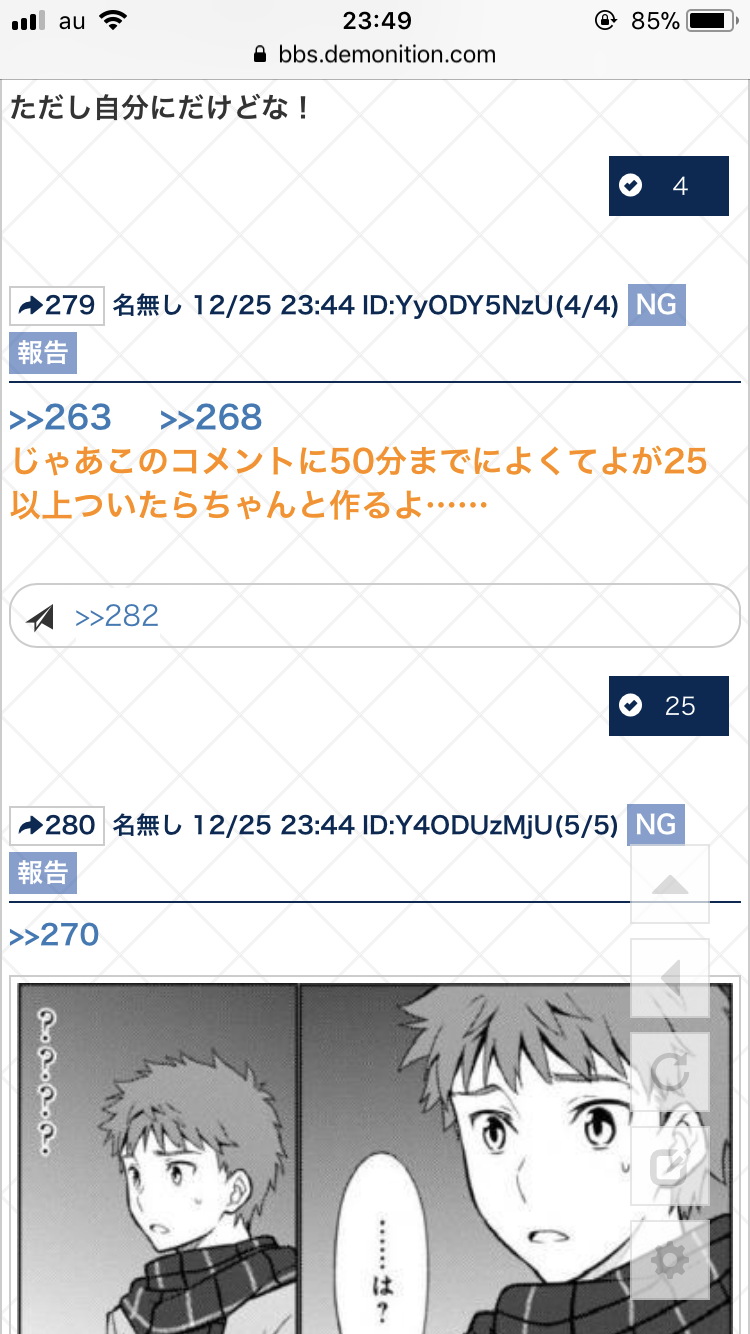This screenshot has width=750, height=1334.
Task: Open anchor link >>268
Action: pyautogui.click(x=211, y=417)
